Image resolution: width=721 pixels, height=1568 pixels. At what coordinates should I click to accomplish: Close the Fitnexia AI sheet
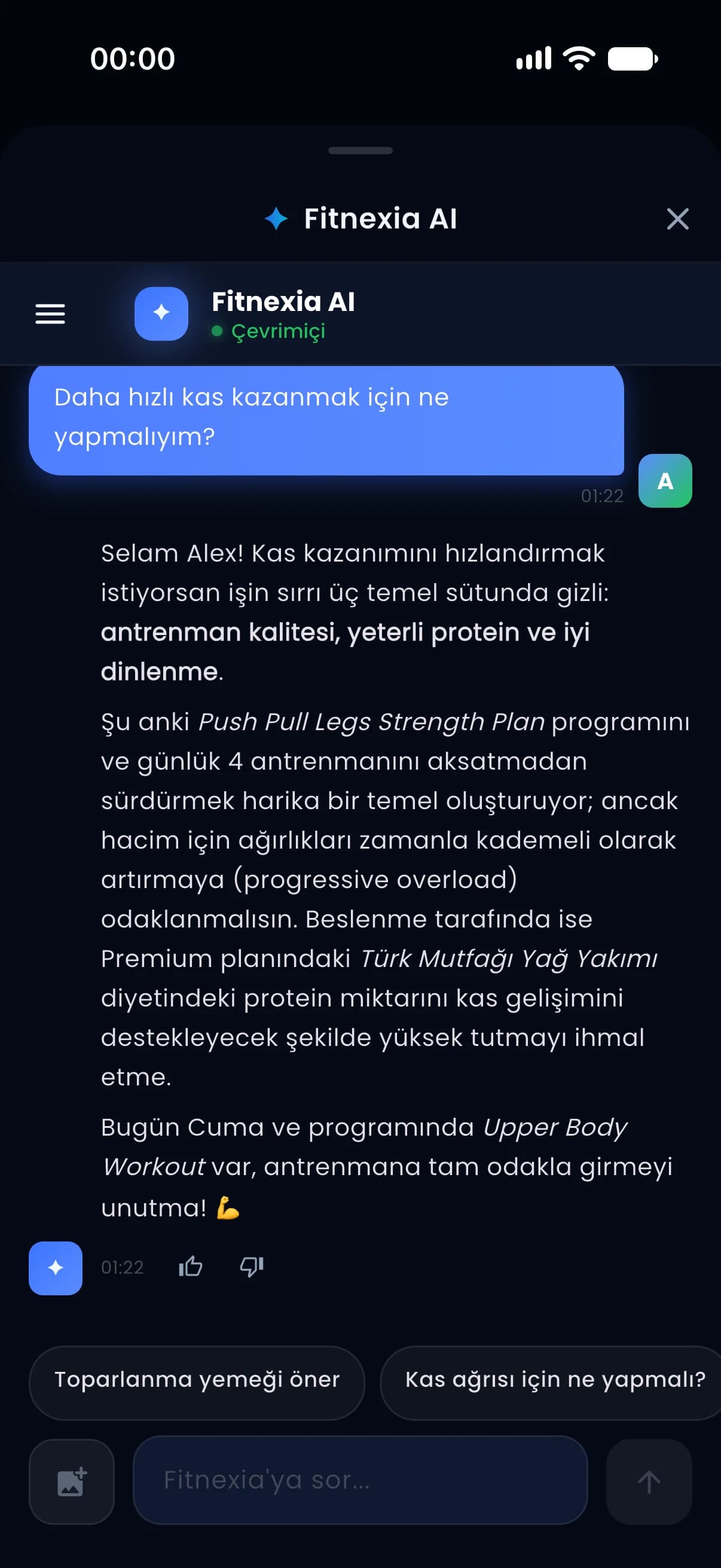[x=677, y=218]
